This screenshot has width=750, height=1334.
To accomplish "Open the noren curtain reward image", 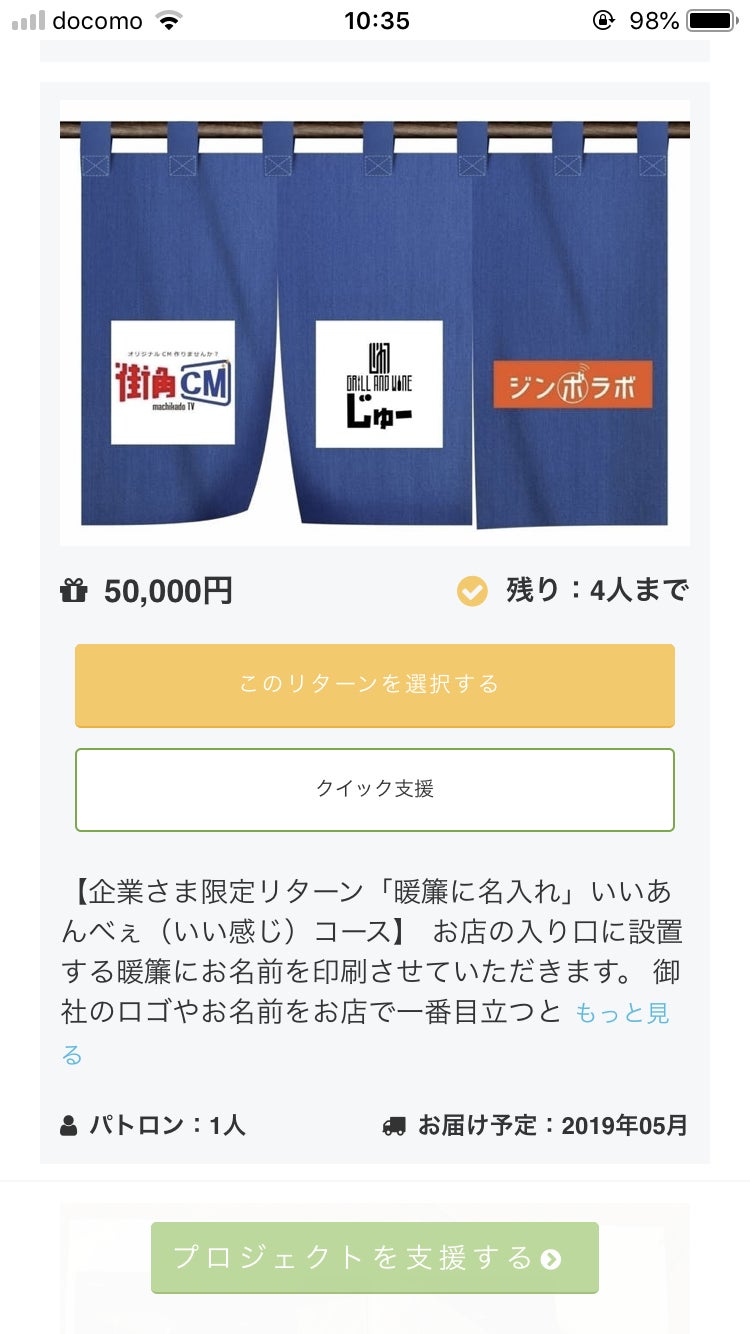I will click(374, 323).
